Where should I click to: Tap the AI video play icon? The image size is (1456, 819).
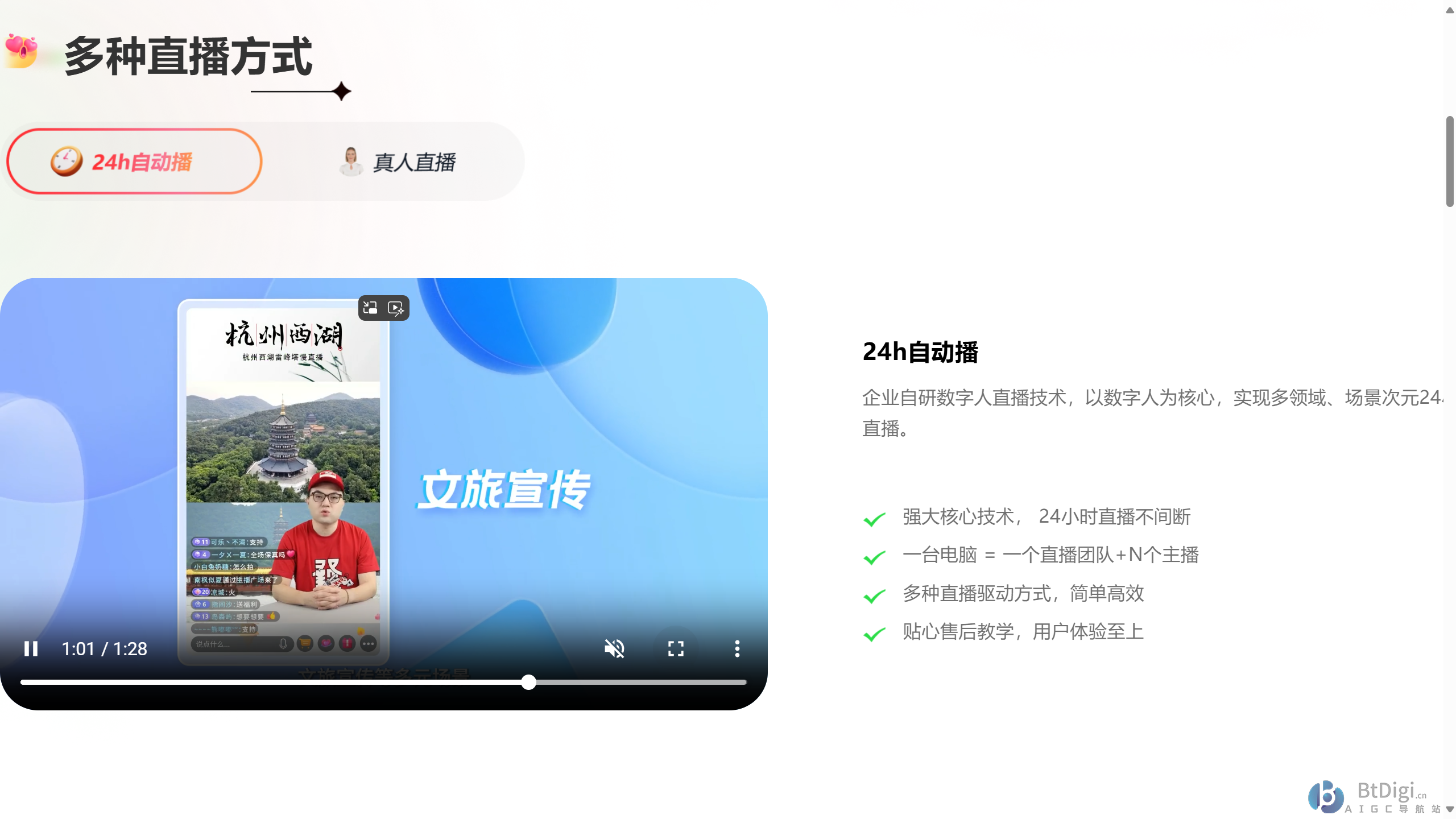click(x=396, y=308)
